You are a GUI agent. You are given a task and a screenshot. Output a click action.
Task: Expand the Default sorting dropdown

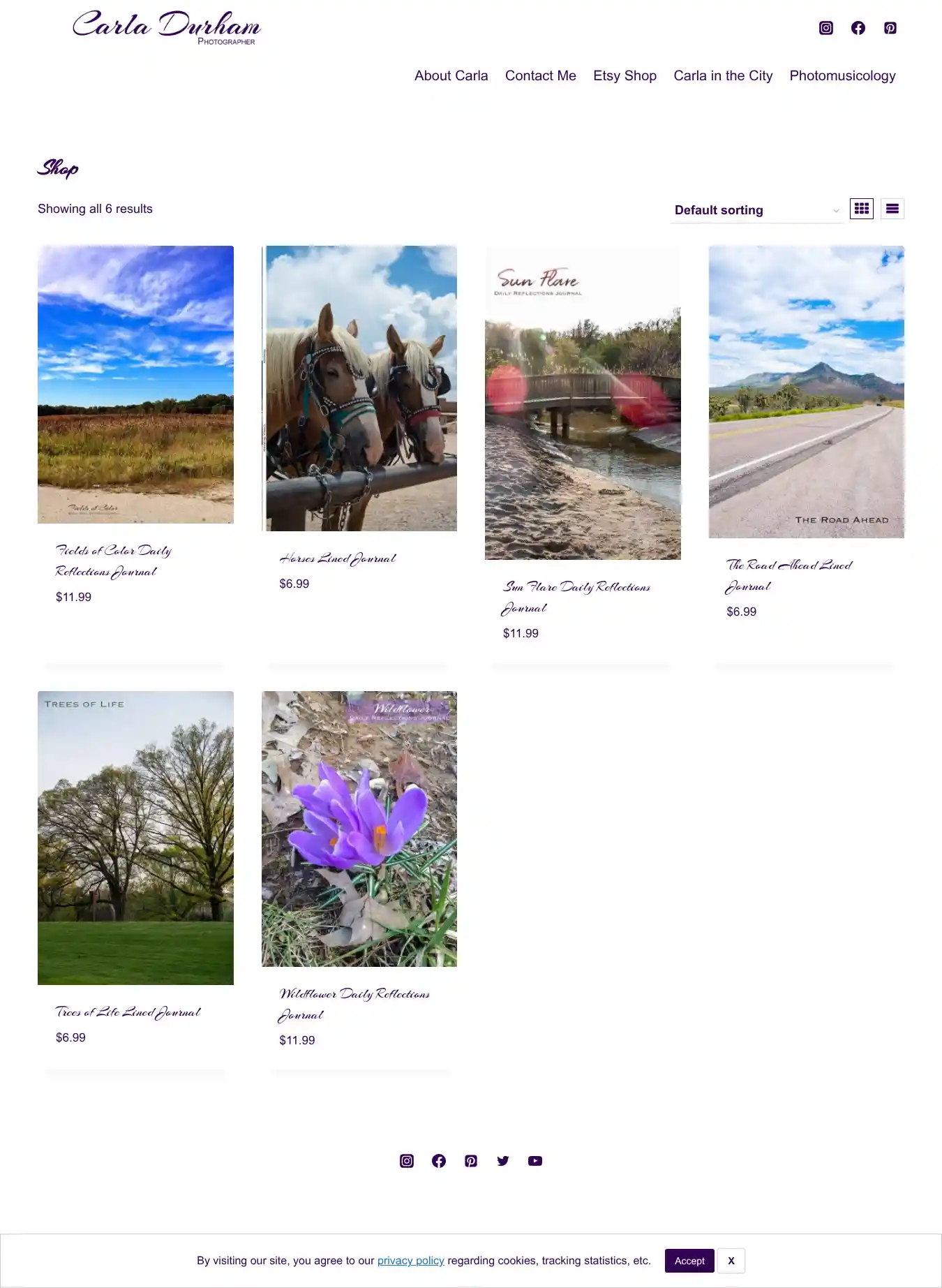(756, 210)
